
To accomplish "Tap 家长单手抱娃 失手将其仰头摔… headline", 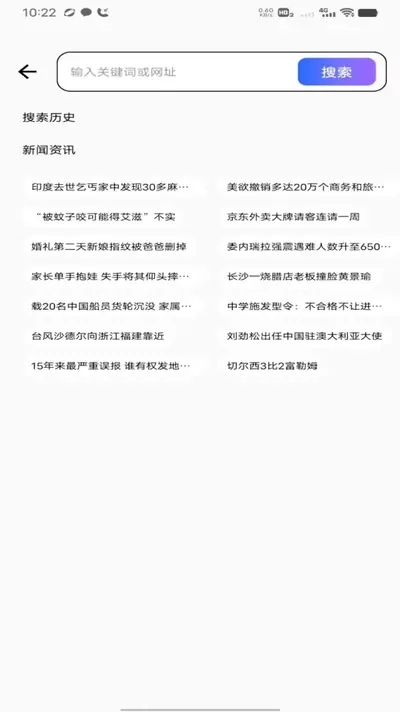I will pyautogui.click(x=110, y=276).
